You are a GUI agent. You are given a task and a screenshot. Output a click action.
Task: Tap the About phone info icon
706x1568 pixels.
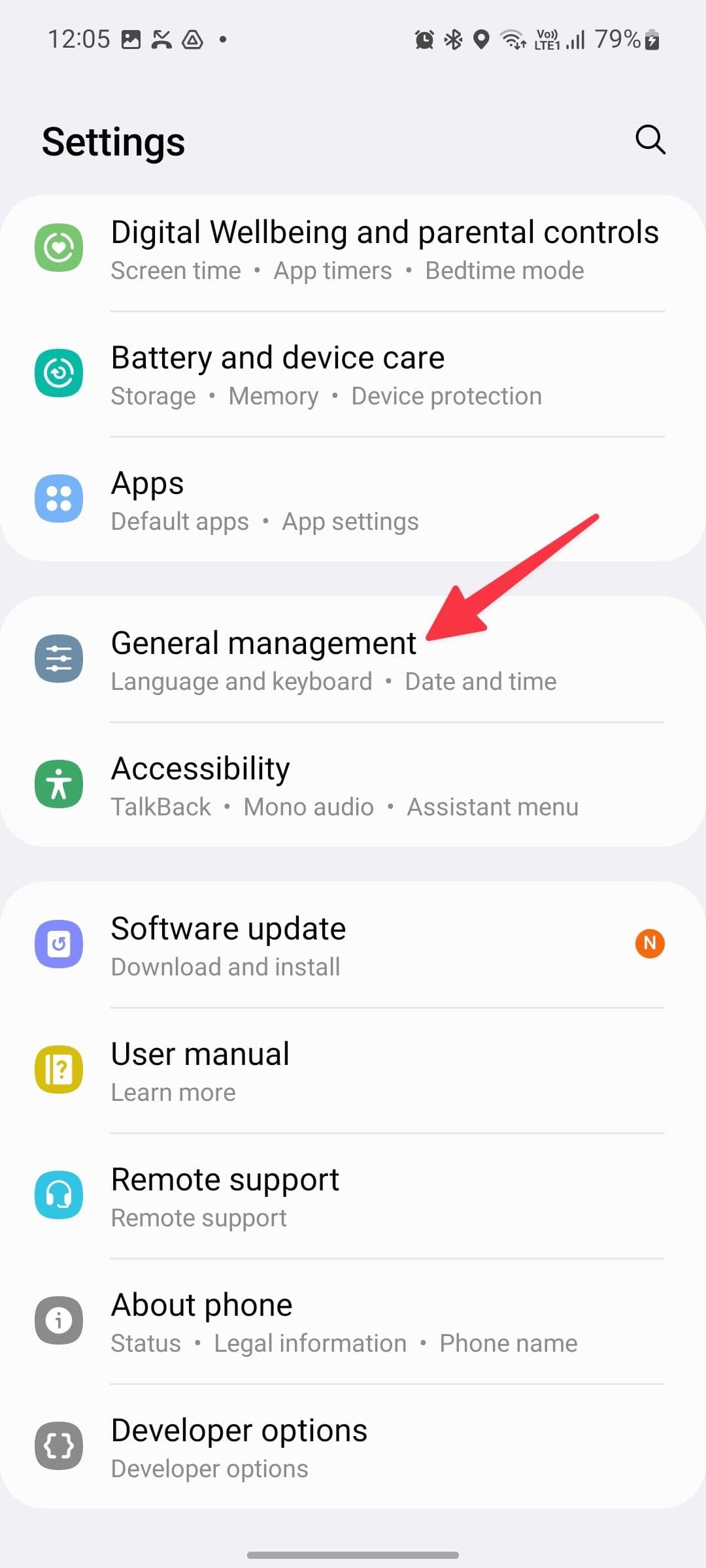pos(58,1320)
